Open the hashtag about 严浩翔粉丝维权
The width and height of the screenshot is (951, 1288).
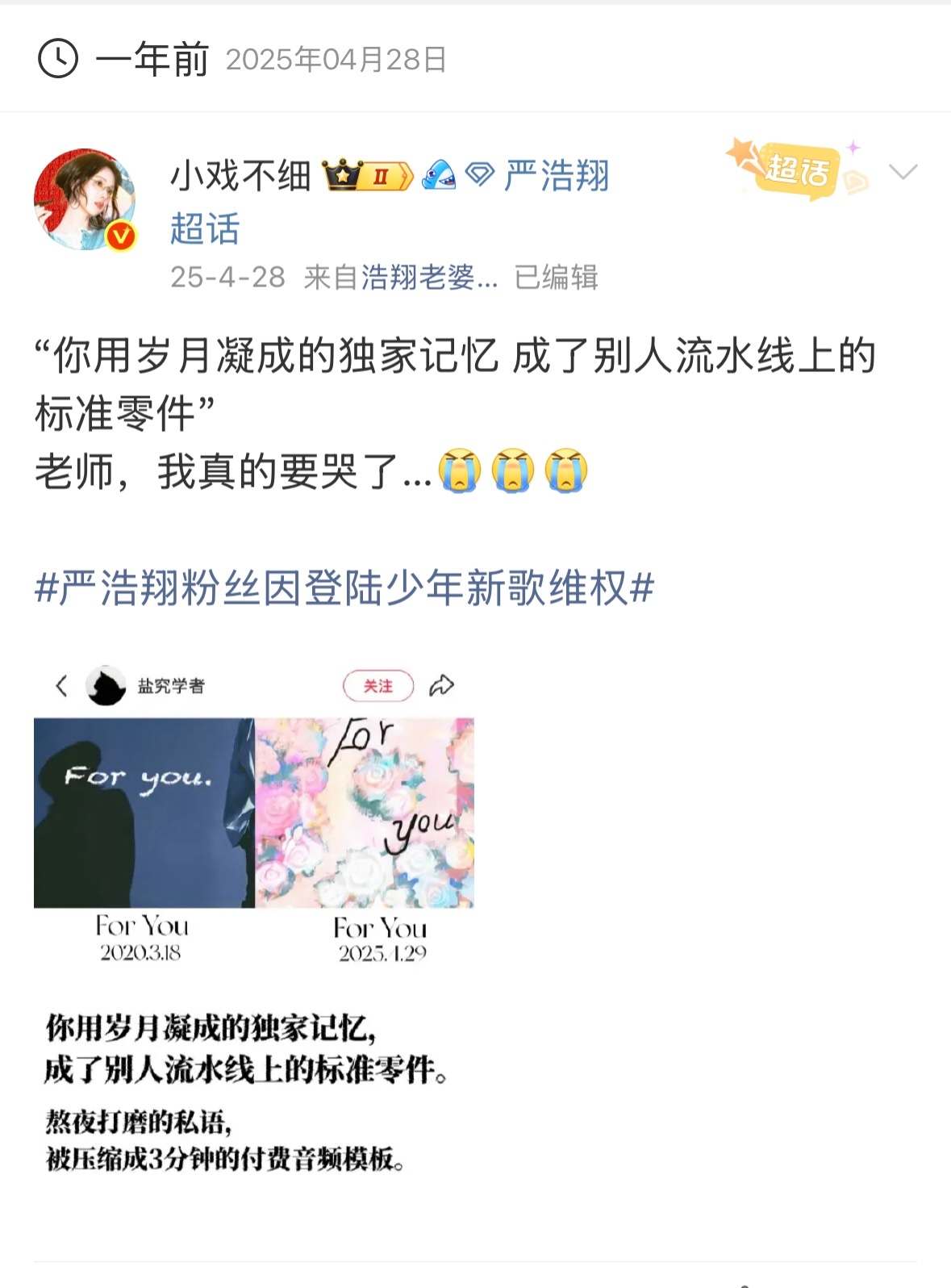pos(347,589)
